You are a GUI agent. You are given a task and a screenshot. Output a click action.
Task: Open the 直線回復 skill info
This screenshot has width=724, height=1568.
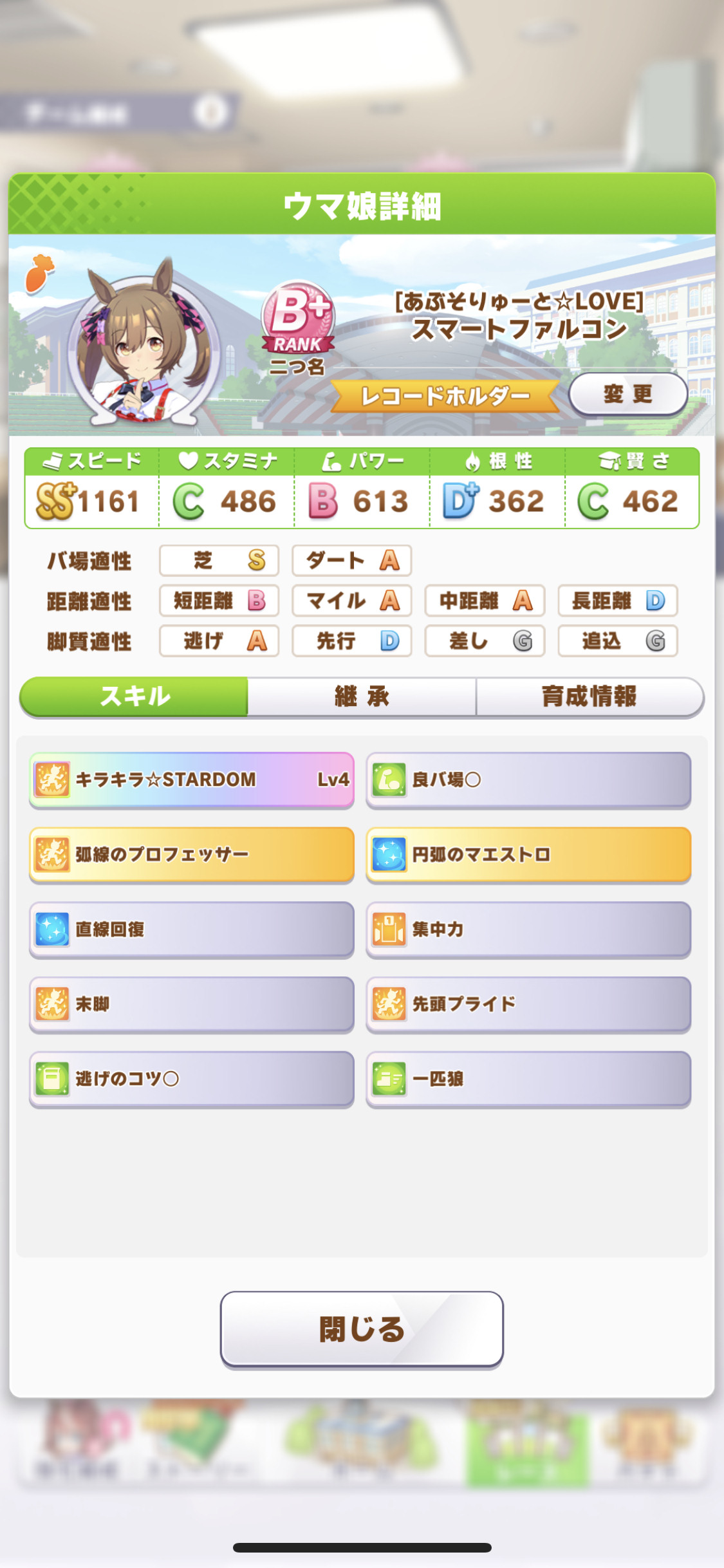tap(192, 929)
